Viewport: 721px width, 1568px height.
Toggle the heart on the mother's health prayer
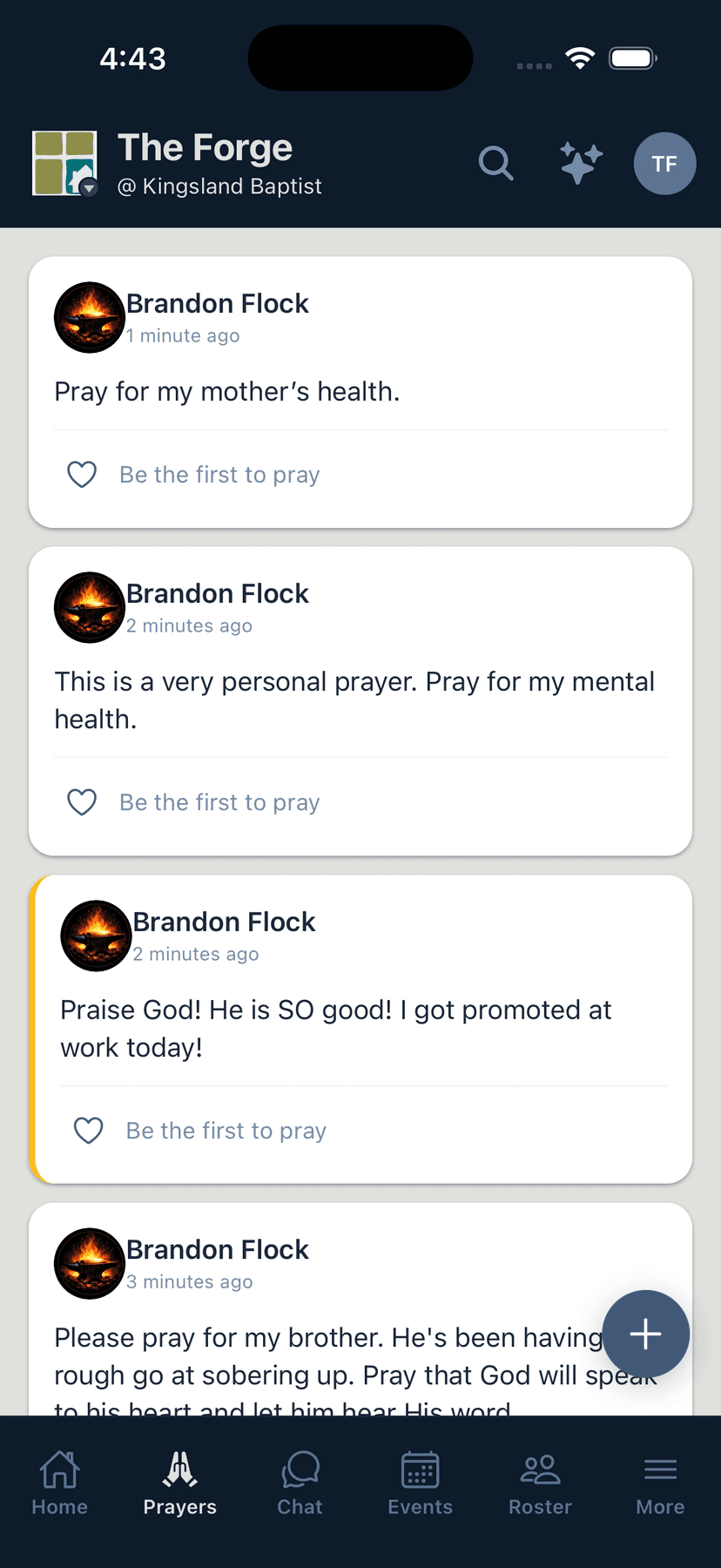click(x=81, y=474)
